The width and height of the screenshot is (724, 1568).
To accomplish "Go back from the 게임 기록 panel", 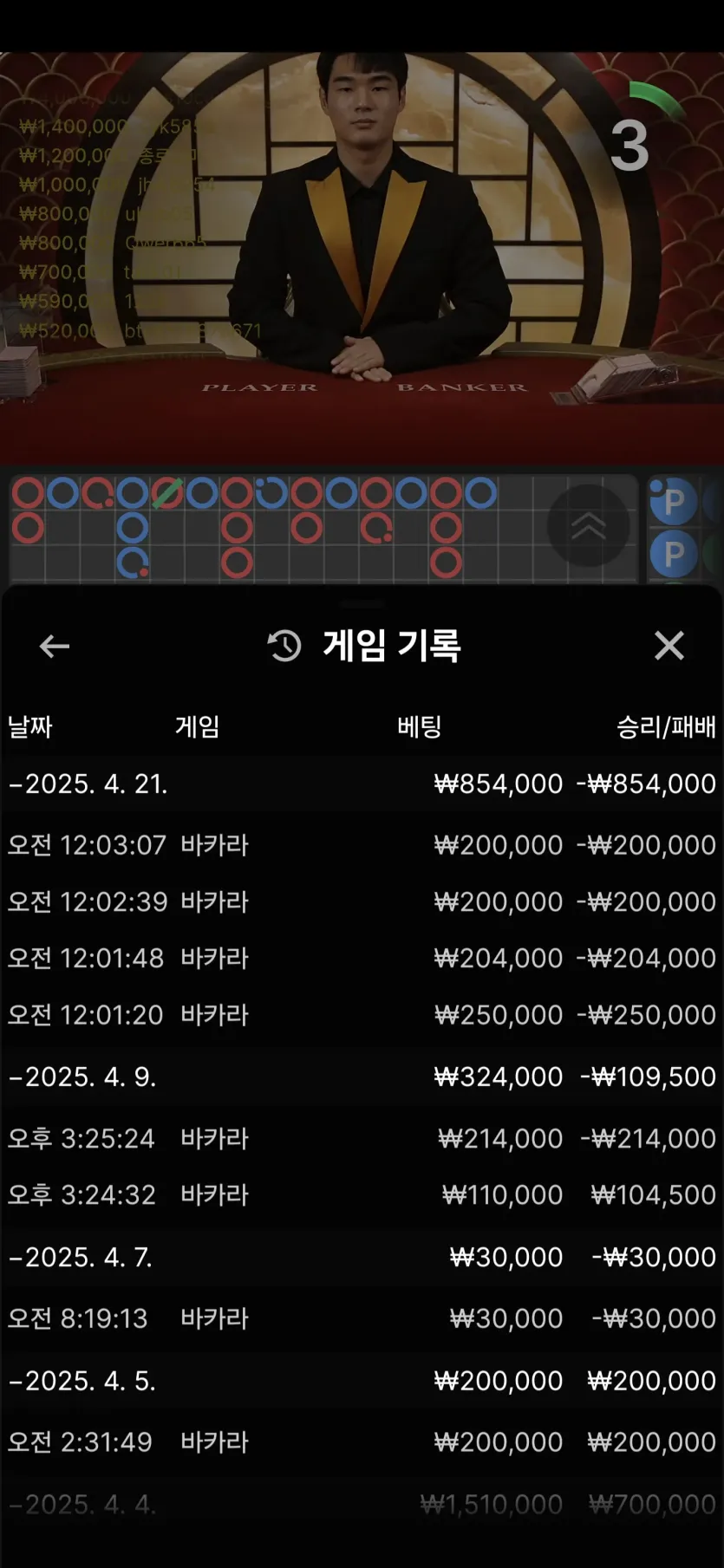I will pyautogui.click(x=54, y=646).
